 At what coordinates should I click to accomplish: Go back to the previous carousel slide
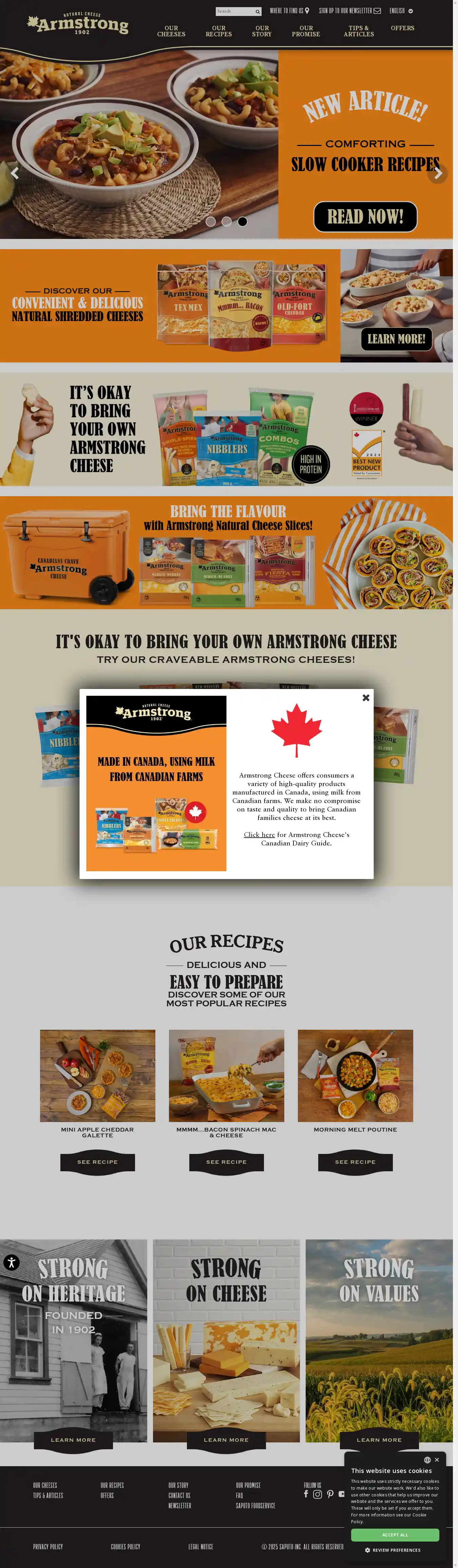[15, 173]
